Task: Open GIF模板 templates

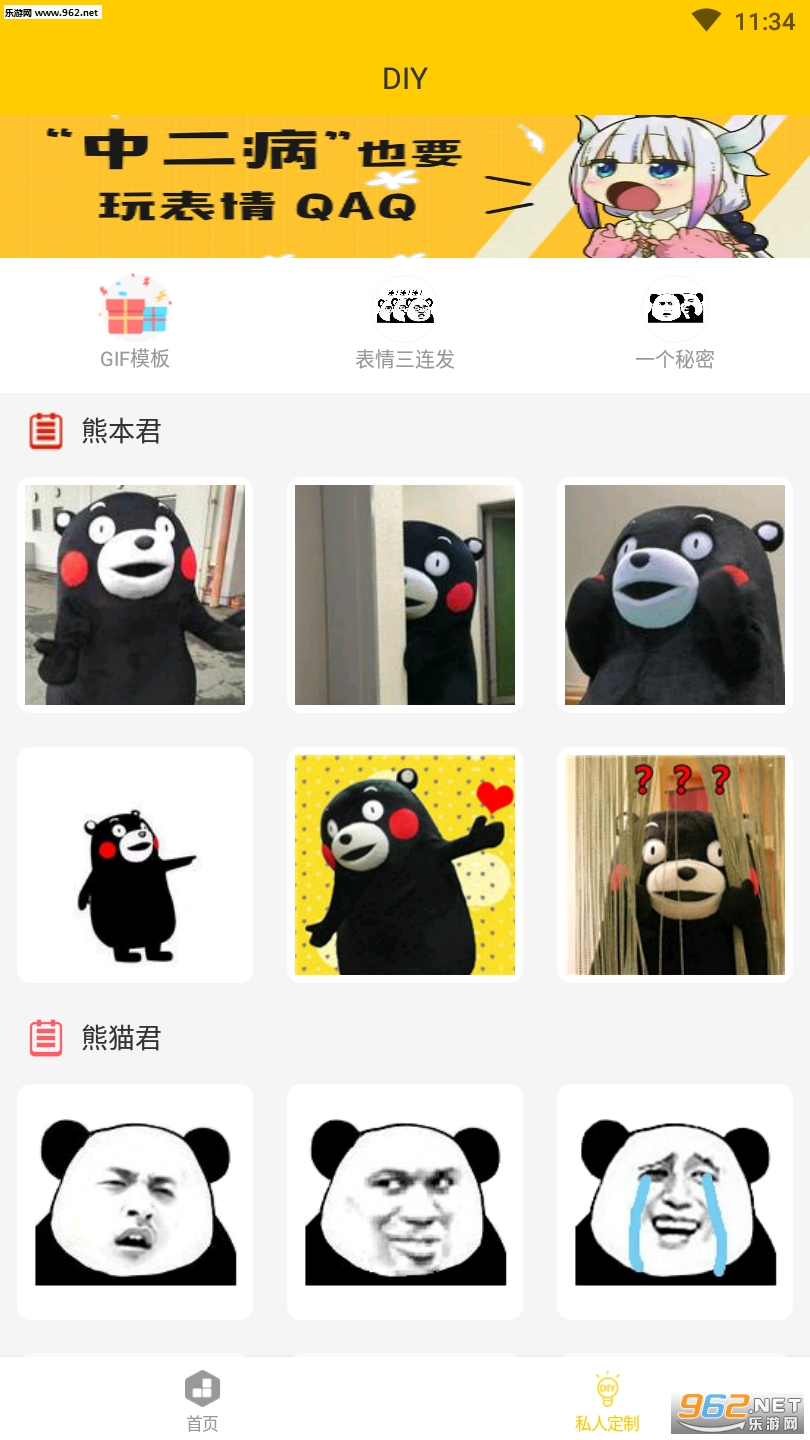Action: [x=135, y=323]
